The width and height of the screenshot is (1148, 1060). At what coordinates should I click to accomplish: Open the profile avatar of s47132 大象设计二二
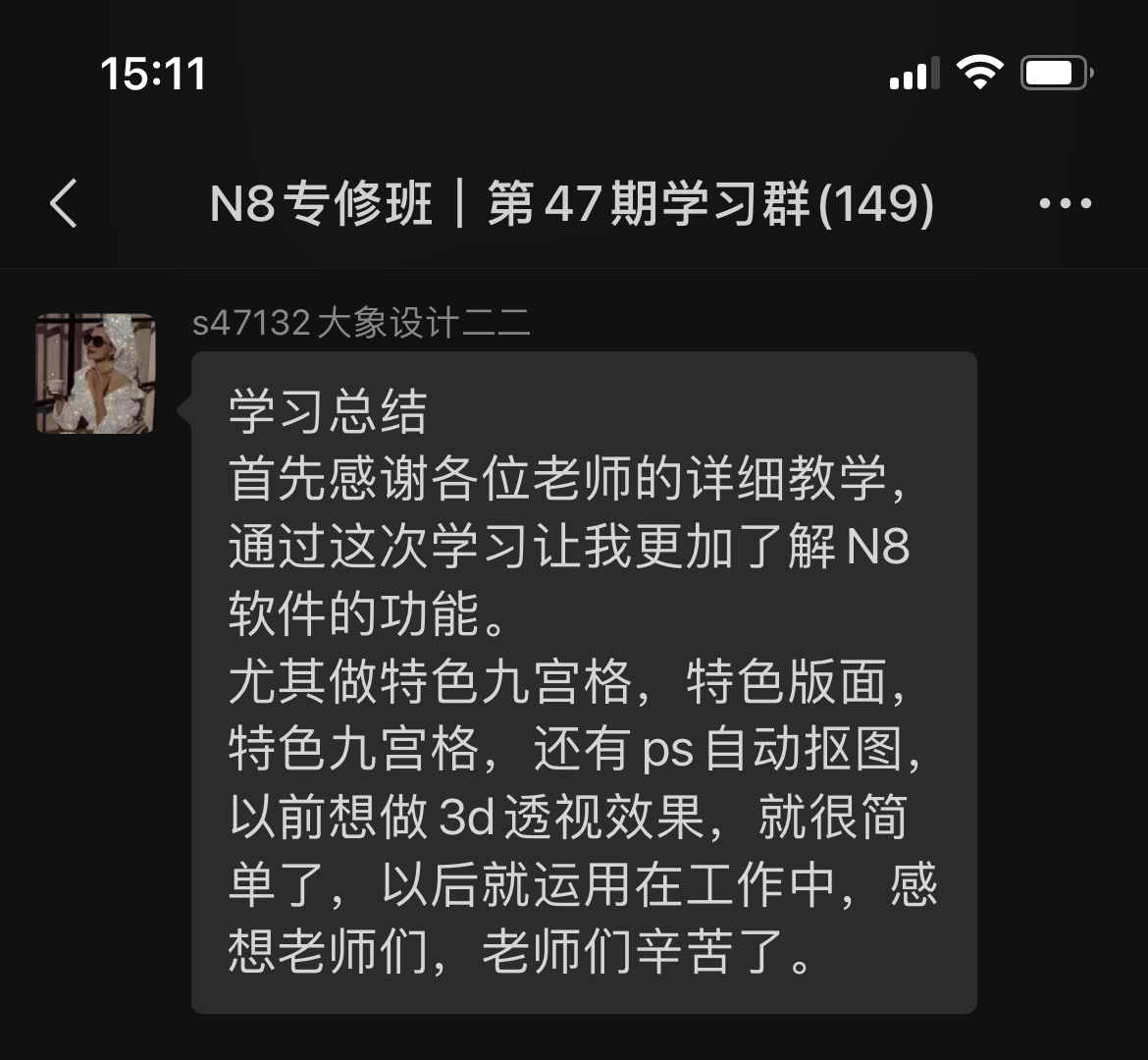coord(95,373)
